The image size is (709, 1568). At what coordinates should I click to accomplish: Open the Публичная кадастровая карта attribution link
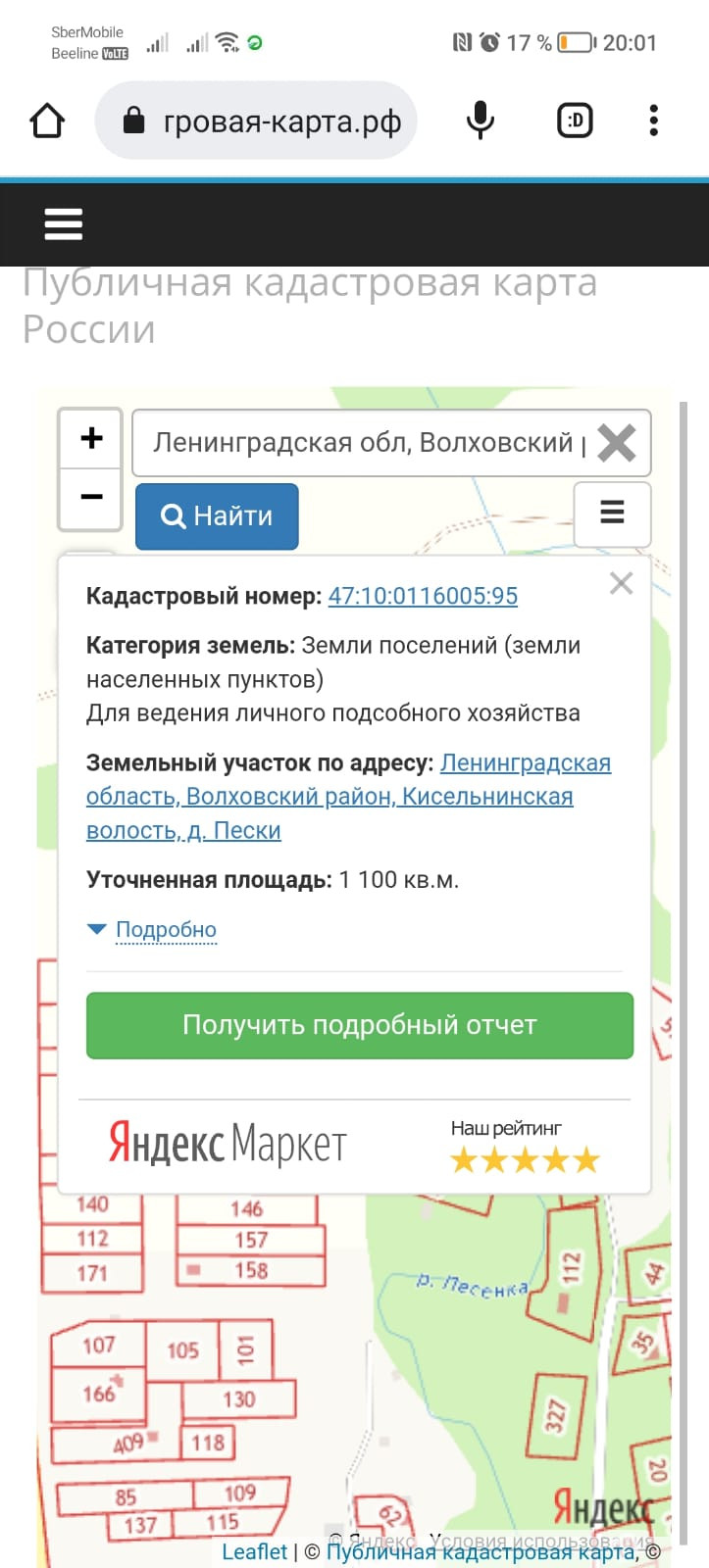481,1551
